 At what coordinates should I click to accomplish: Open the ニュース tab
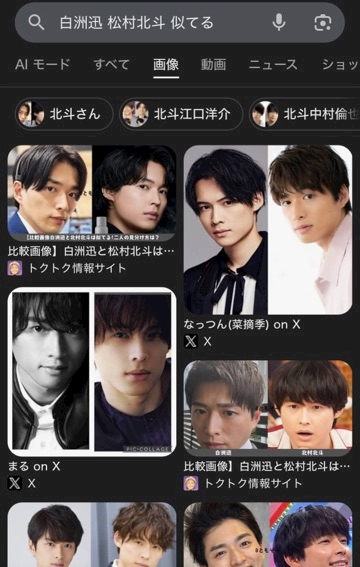point(273,64)
